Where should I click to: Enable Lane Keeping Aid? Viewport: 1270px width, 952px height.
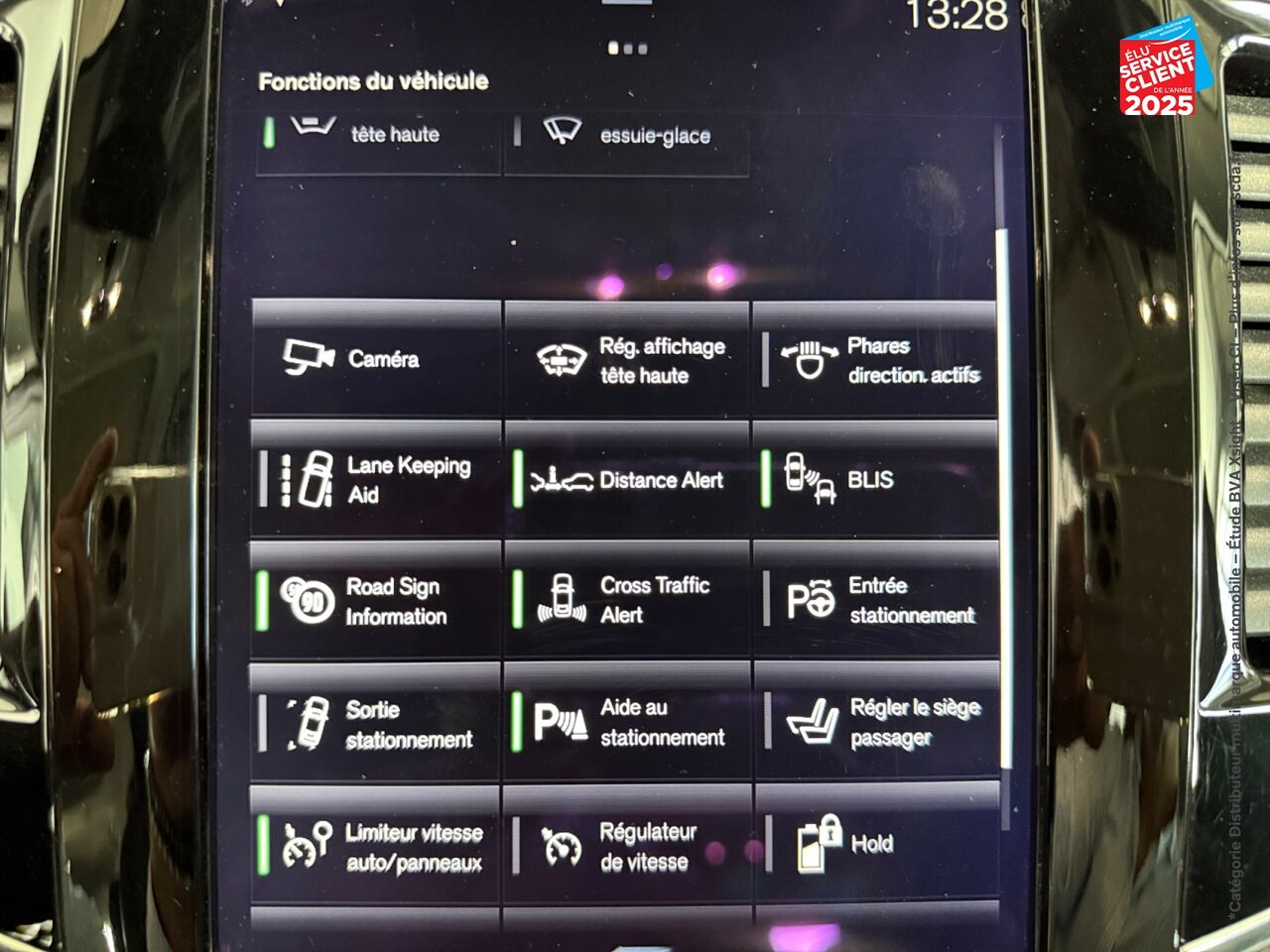375,480
